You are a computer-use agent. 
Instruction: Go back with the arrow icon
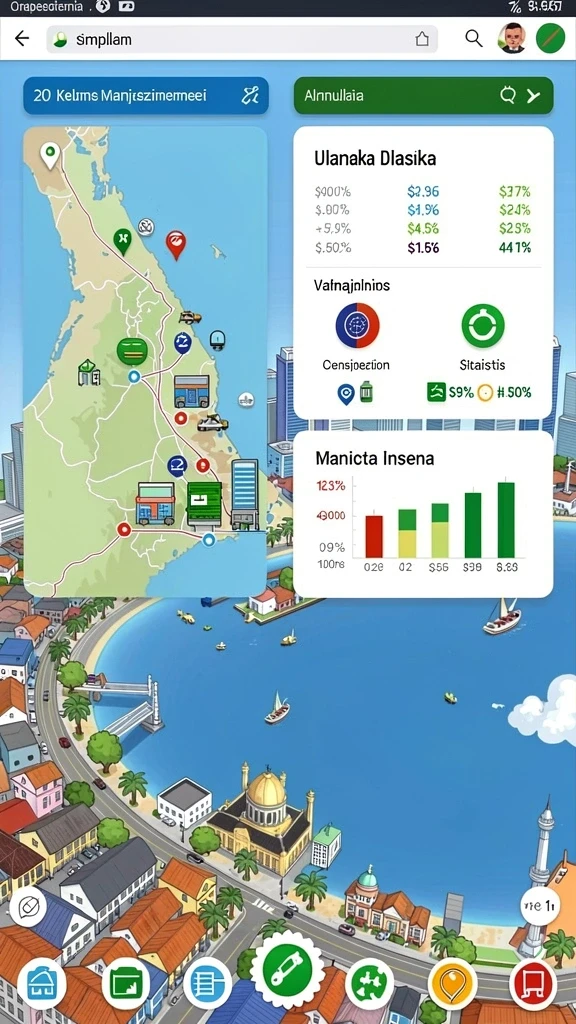coord(22,39)
